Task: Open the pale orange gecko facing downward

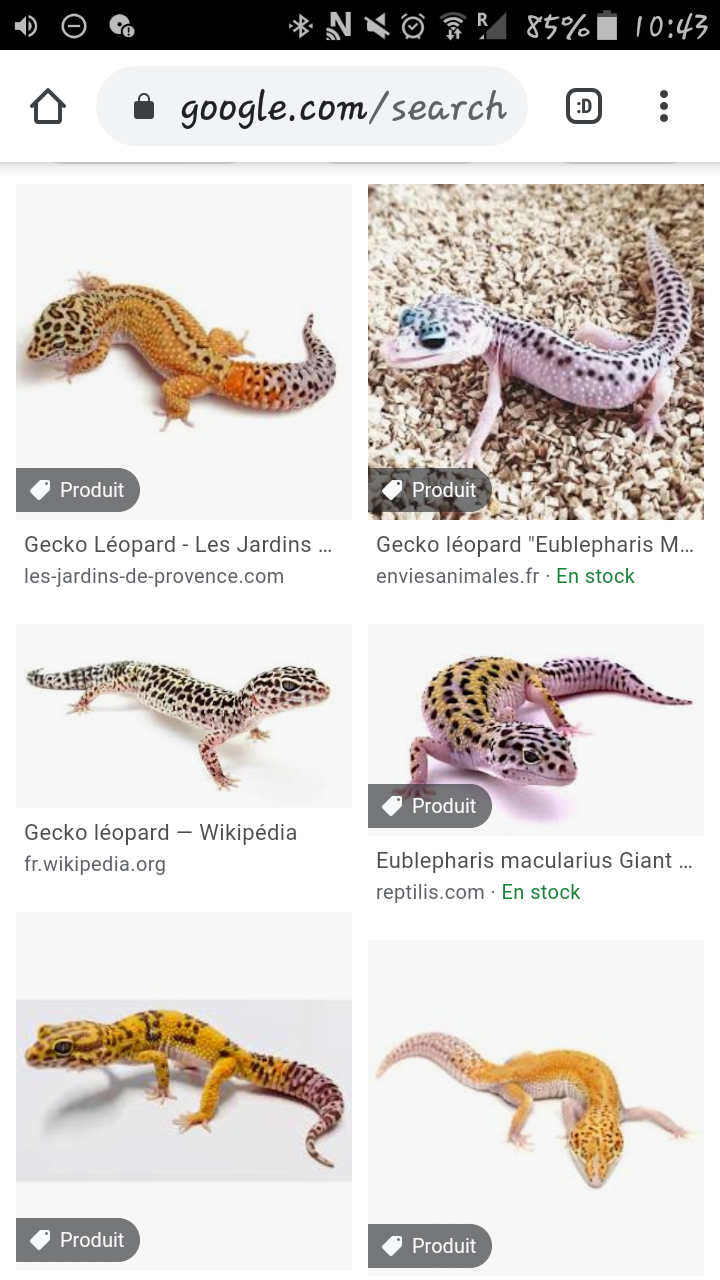Action: coord(536,1100)
